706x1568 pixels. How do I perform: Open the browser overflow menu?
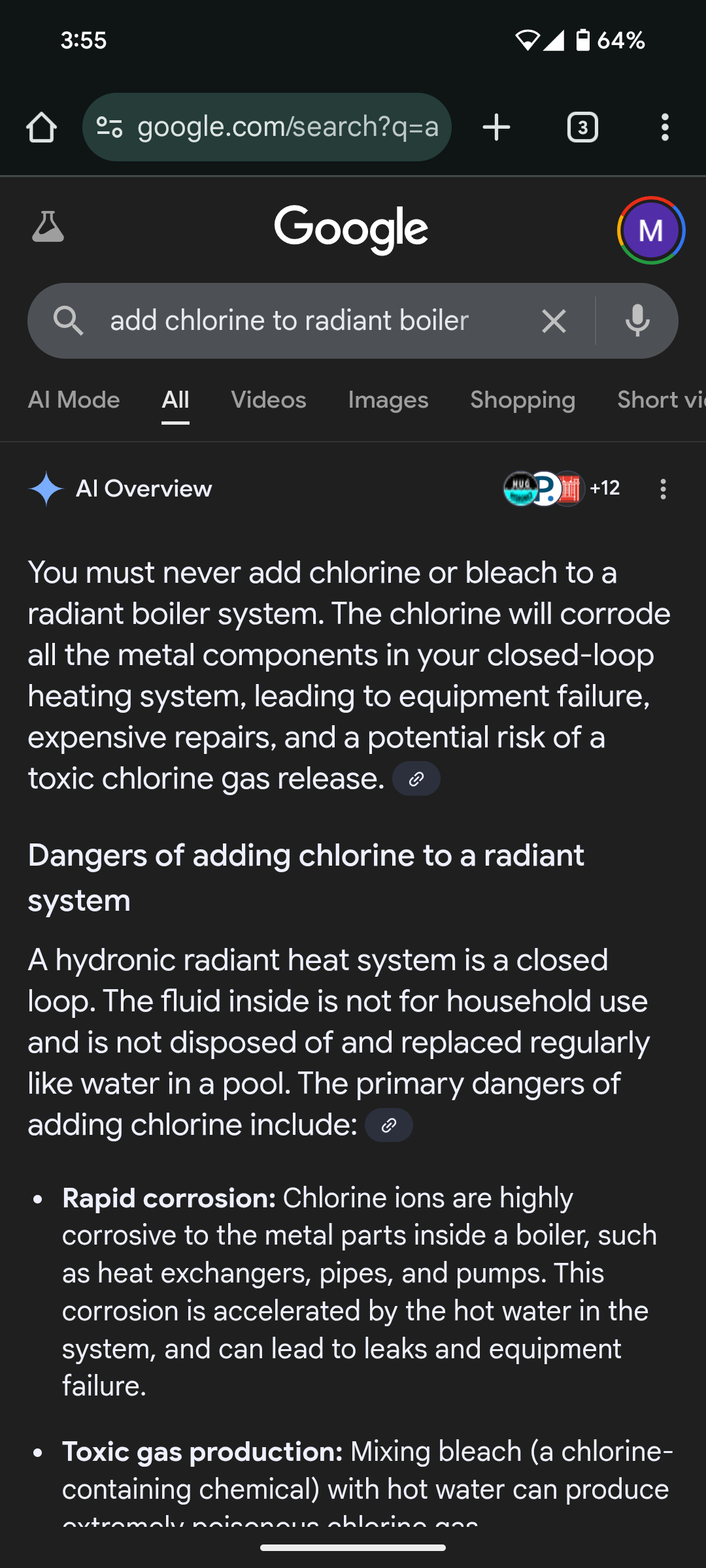tap(665, 127)
